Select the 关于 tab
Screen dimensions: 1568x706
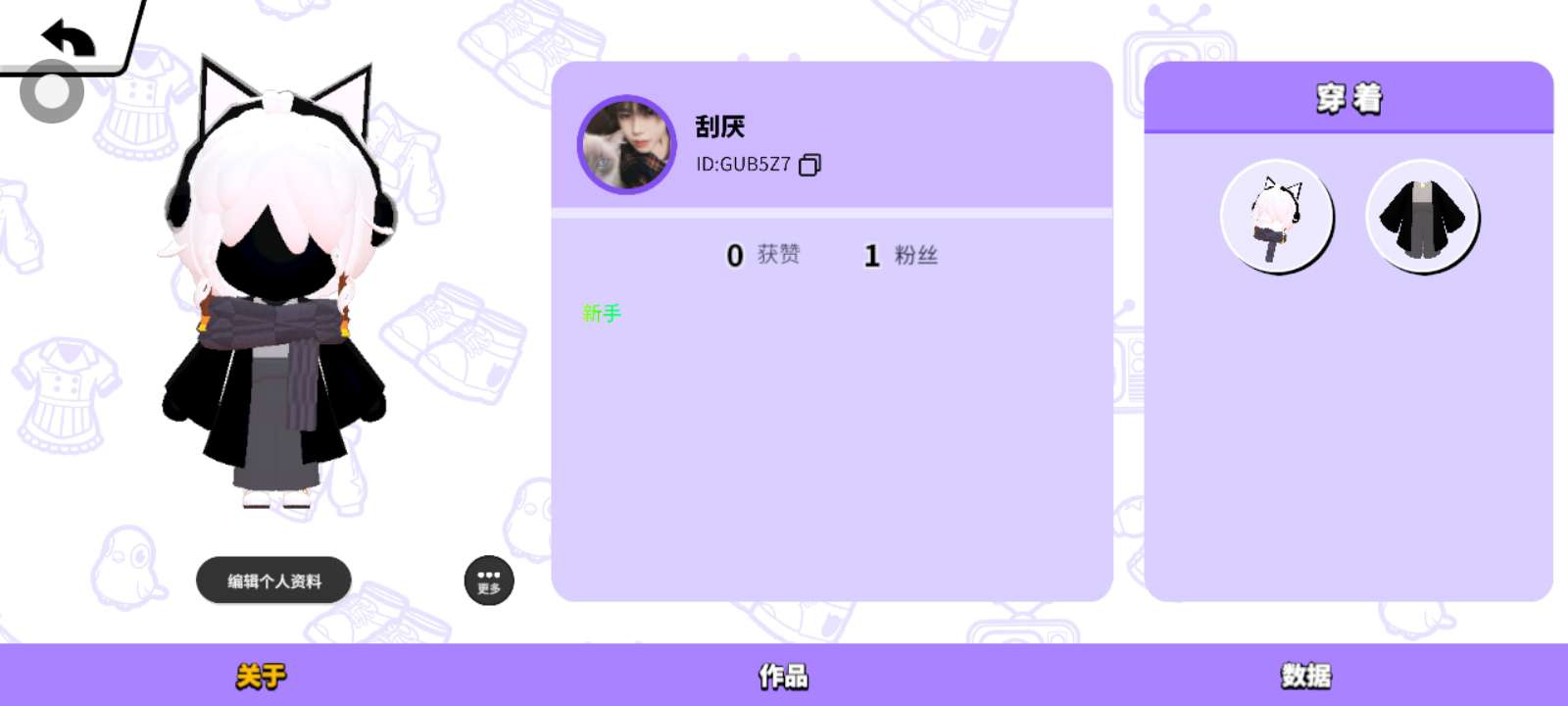point(261,676)
